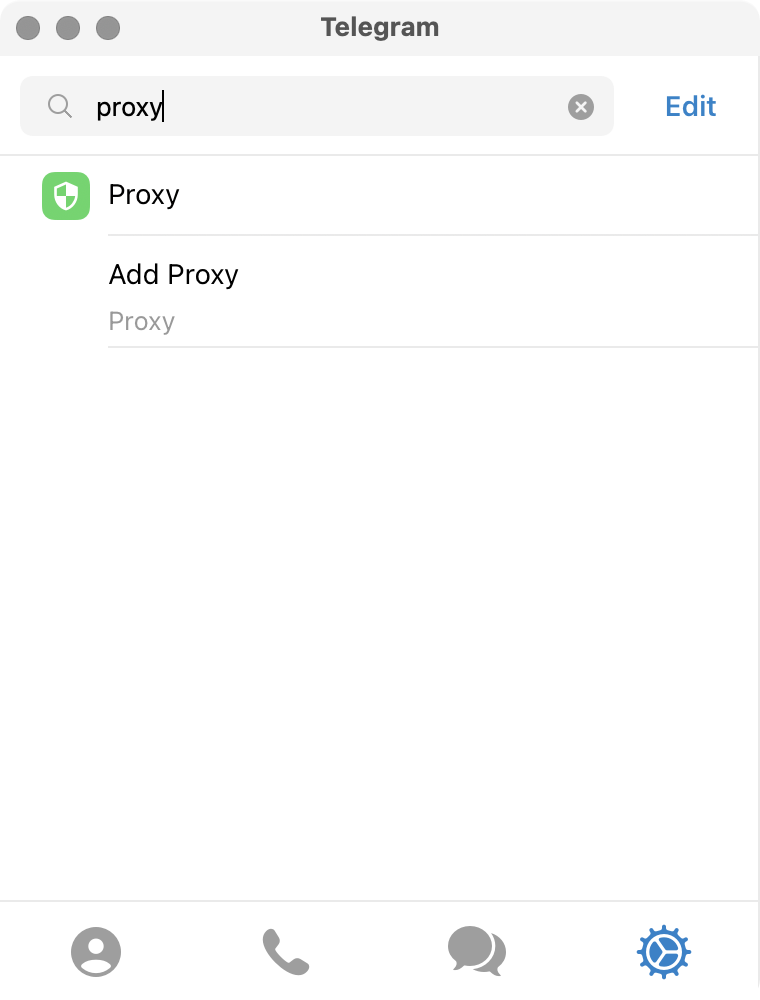Clear the search text
This screenshot has width=760, height=1000.
[581, 107]
